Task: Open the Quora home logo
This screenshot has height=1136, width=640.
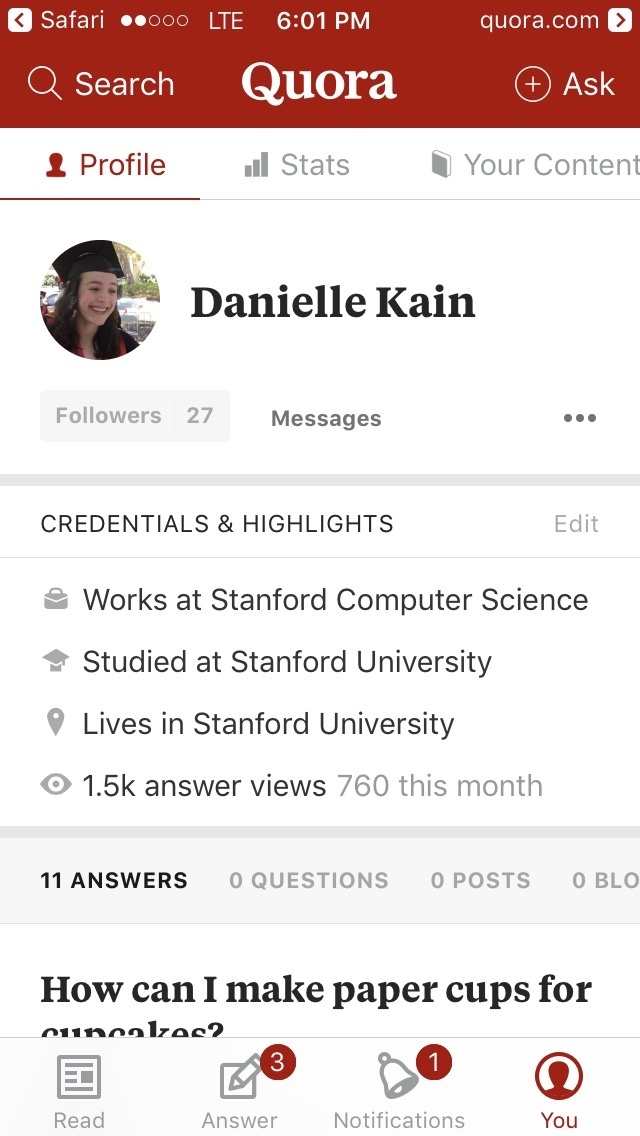Action: click(x=319, y=84)
